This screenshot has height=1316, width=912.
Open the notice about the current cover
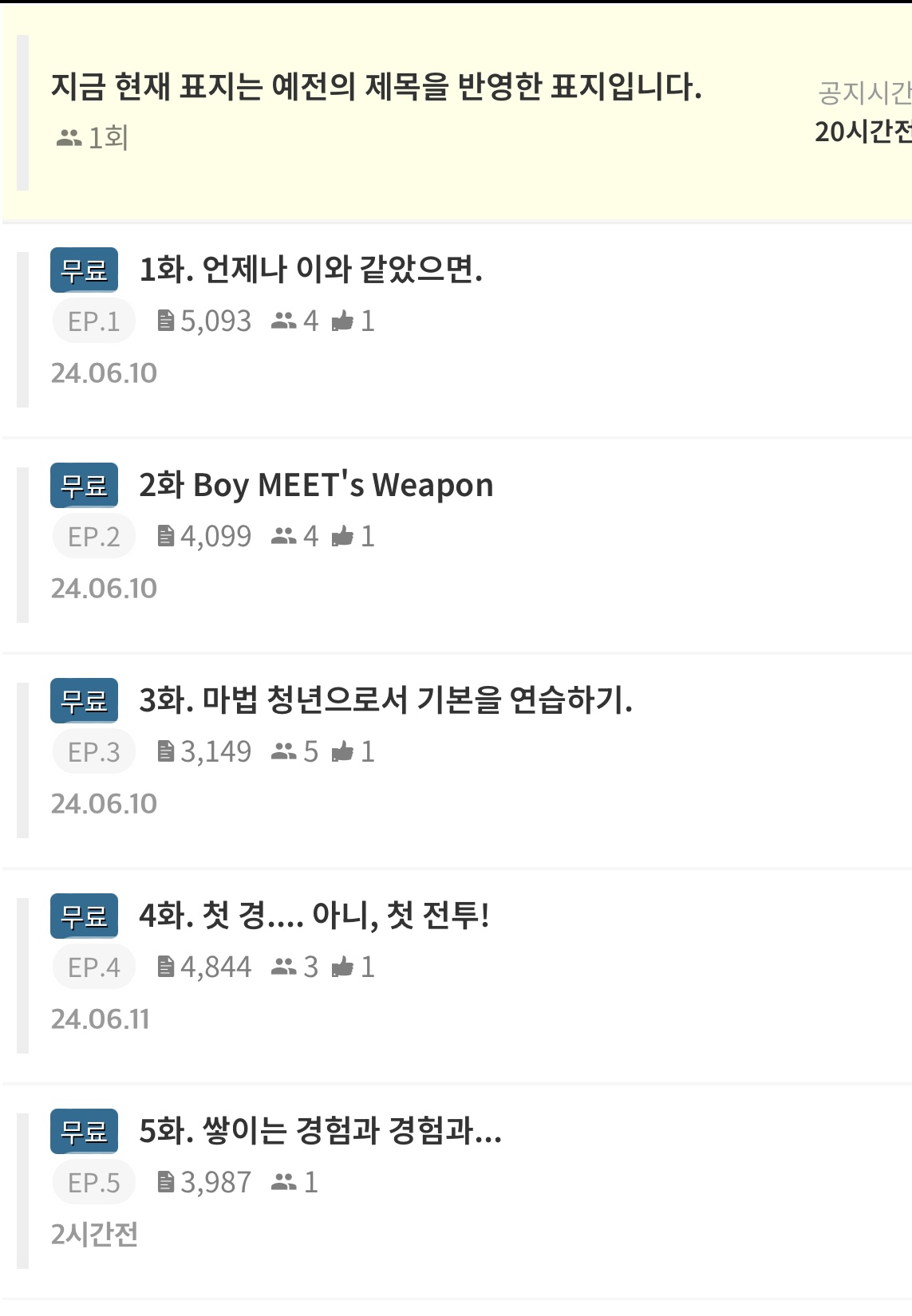376,86
